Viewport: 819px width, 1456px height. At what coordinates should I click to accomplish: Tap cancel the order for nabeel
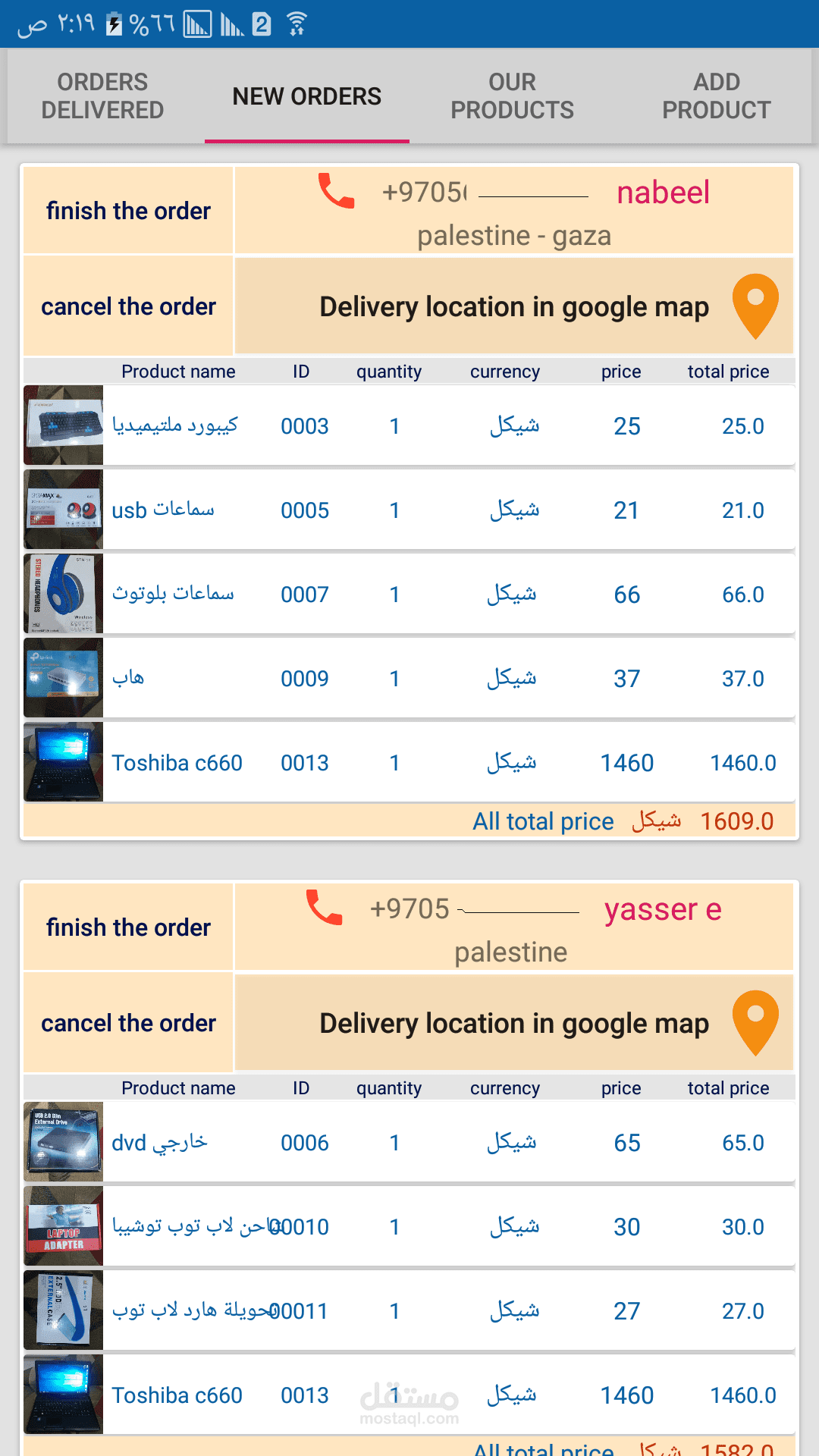coord(127,306)
